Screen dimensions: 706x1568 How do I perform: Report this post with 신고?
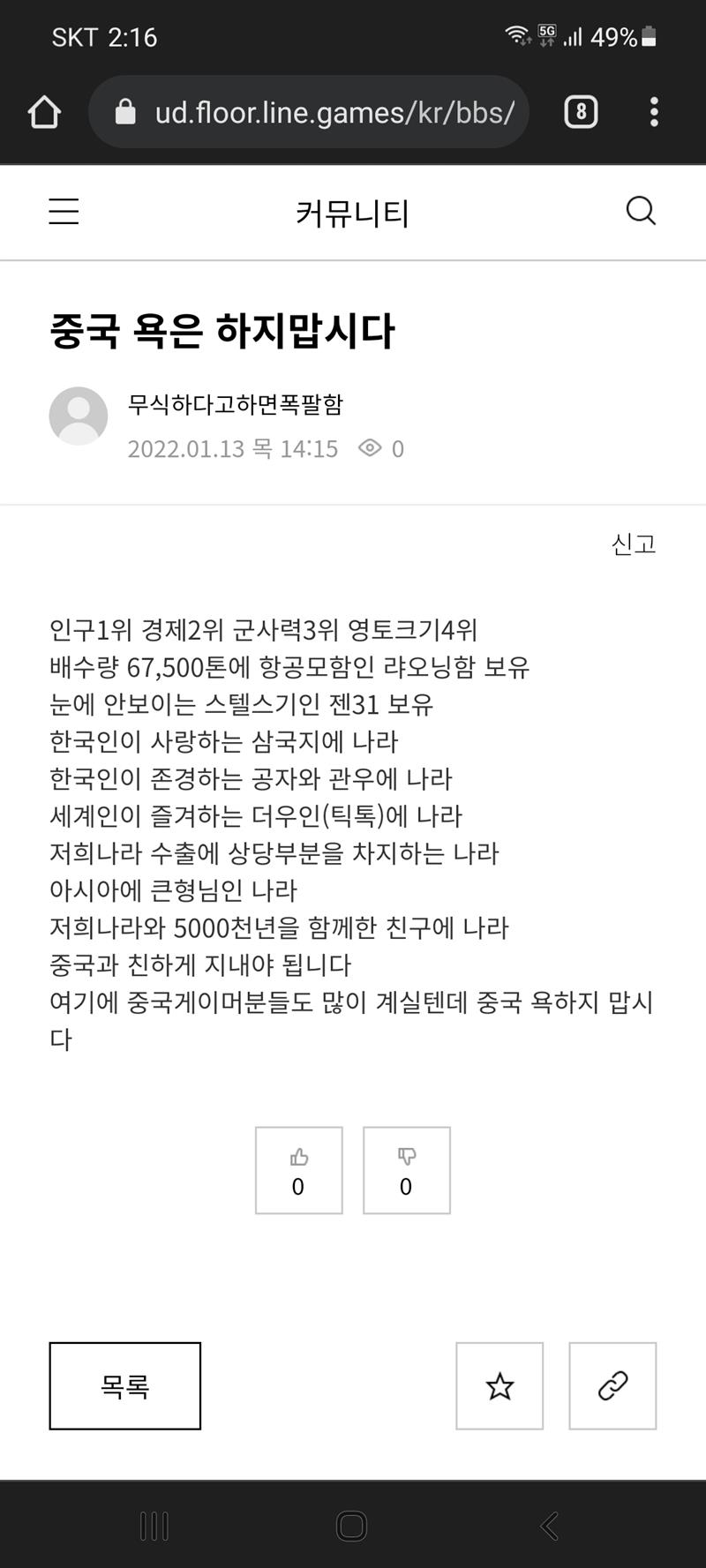[634, 544]
